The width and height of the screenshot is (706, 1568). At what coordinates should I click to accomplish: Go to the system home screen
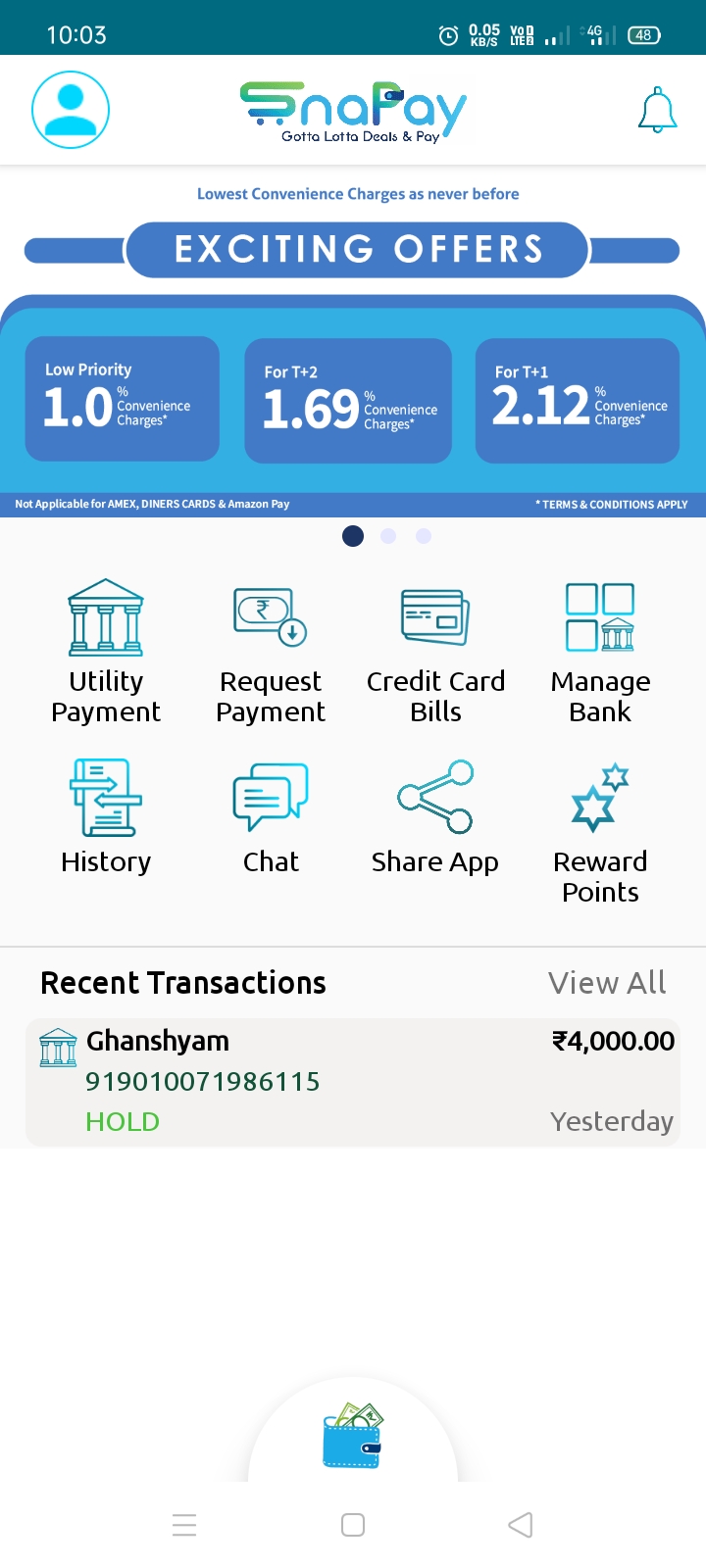[x=353, y=1525]
